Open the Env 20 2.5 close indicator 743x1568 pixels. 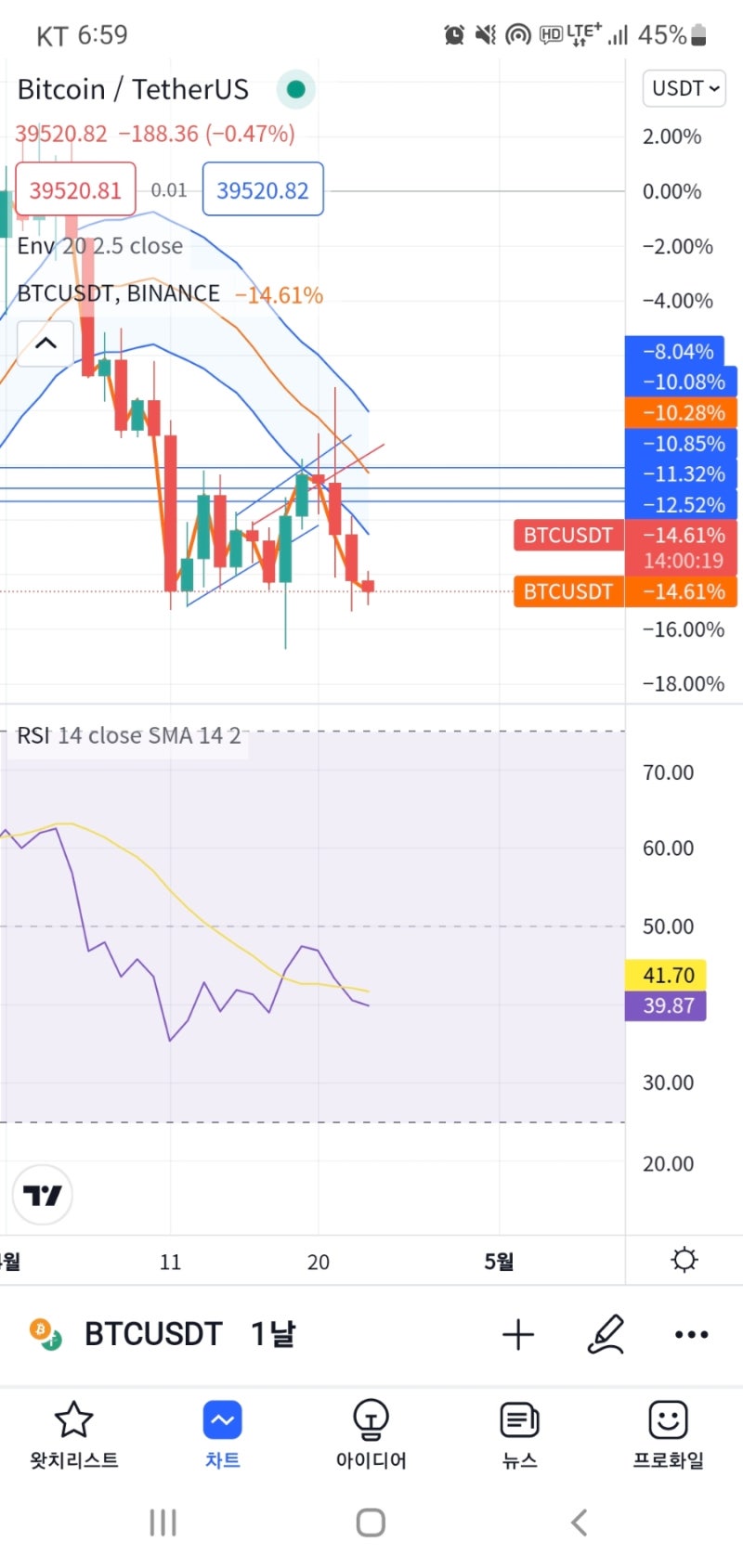pos(100,246)
